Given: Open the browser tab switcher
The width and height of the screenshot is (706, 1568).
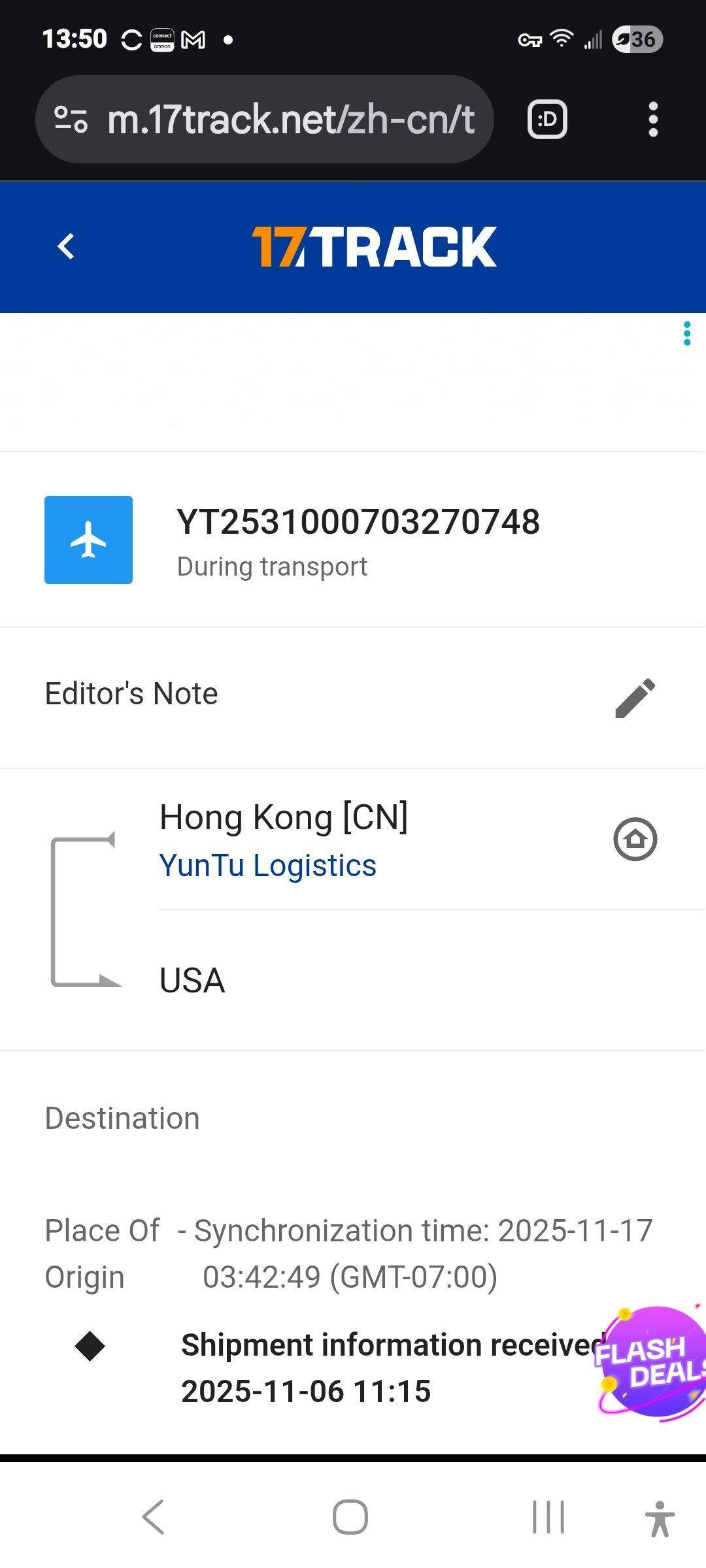Looking at the screenshot, I should (x=547, y=120).
